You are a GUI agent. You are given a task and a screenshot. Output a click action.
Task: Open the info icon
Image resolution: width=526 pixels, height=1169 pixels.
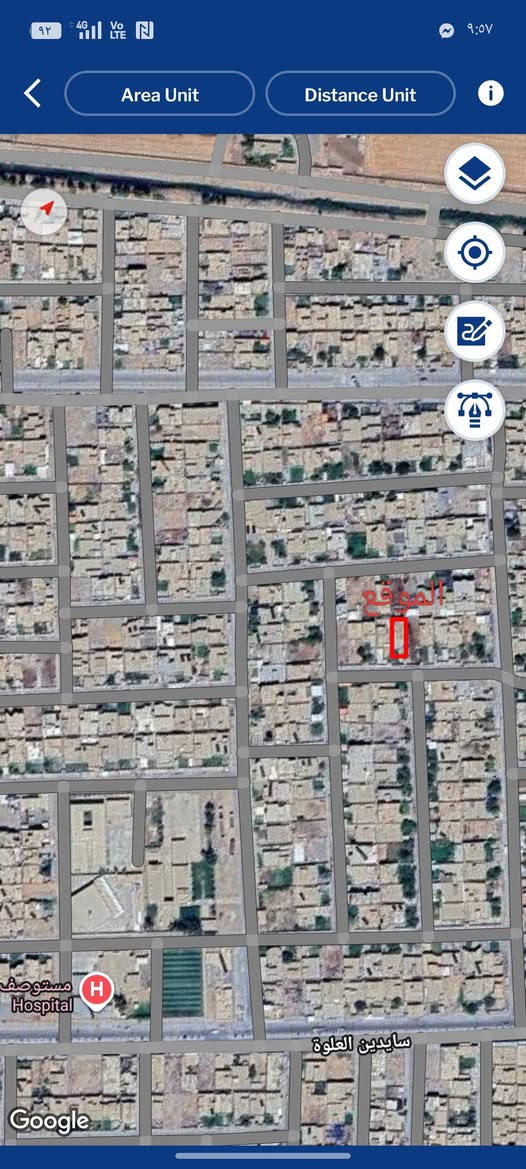[x=490, y=94]
